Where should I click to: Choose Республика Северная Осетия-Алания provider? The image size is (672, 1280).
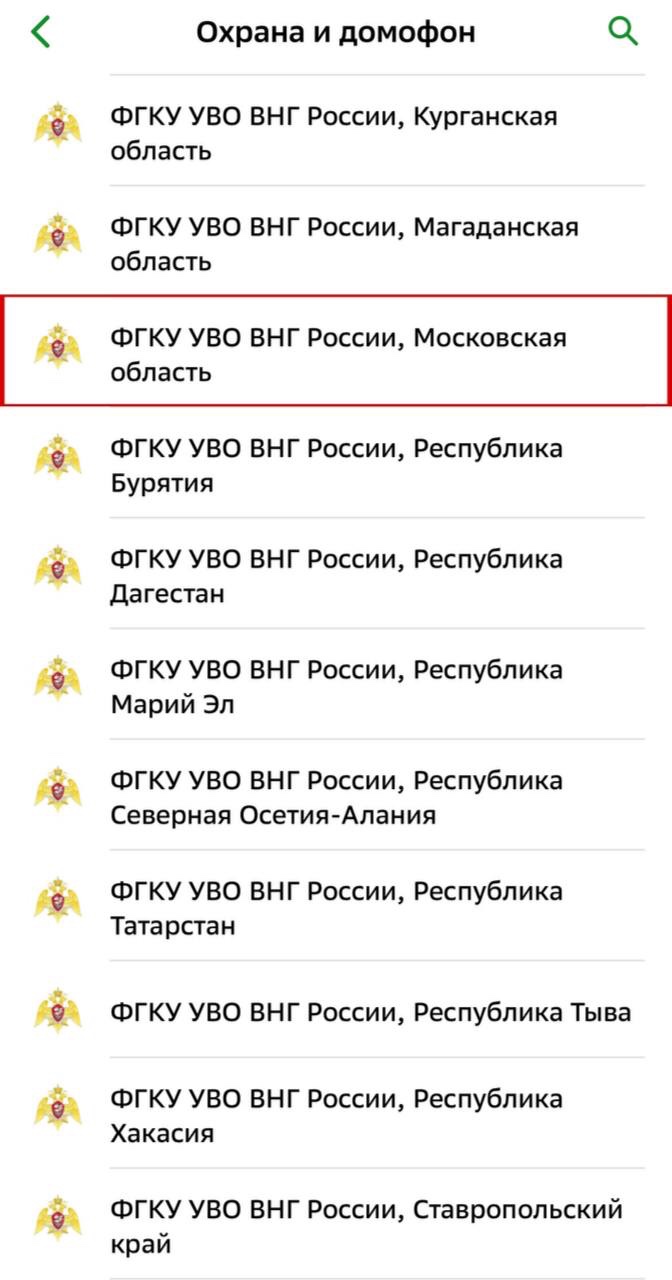(x=335, y=797)
